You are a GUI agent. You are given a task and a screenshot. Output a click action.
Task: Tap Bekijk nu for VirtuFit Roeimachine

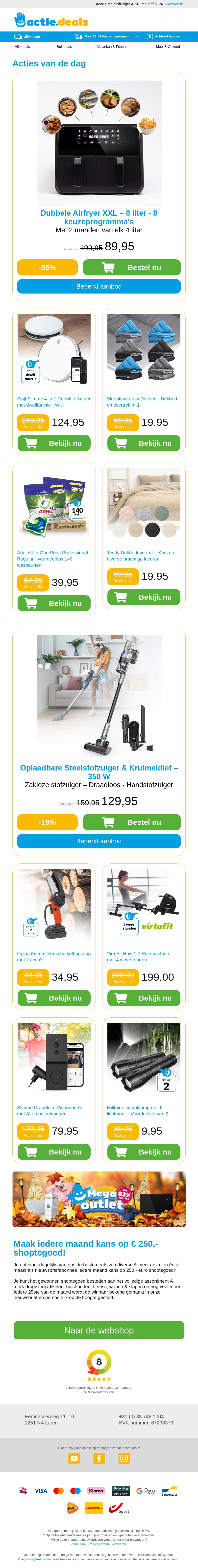144,998
